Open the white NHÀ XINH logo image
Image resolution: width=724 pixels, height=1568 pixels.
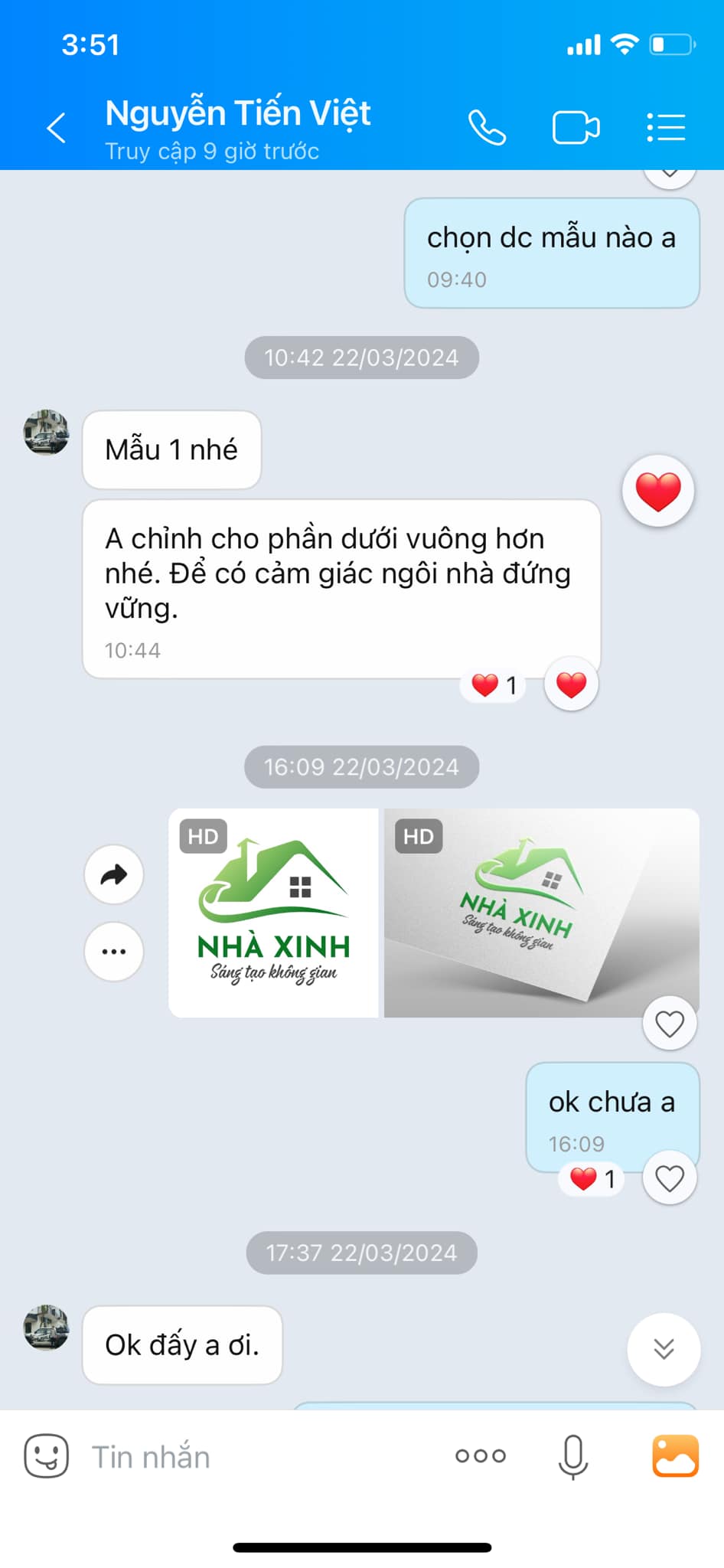pyautogui.click(x=273, y=913)
